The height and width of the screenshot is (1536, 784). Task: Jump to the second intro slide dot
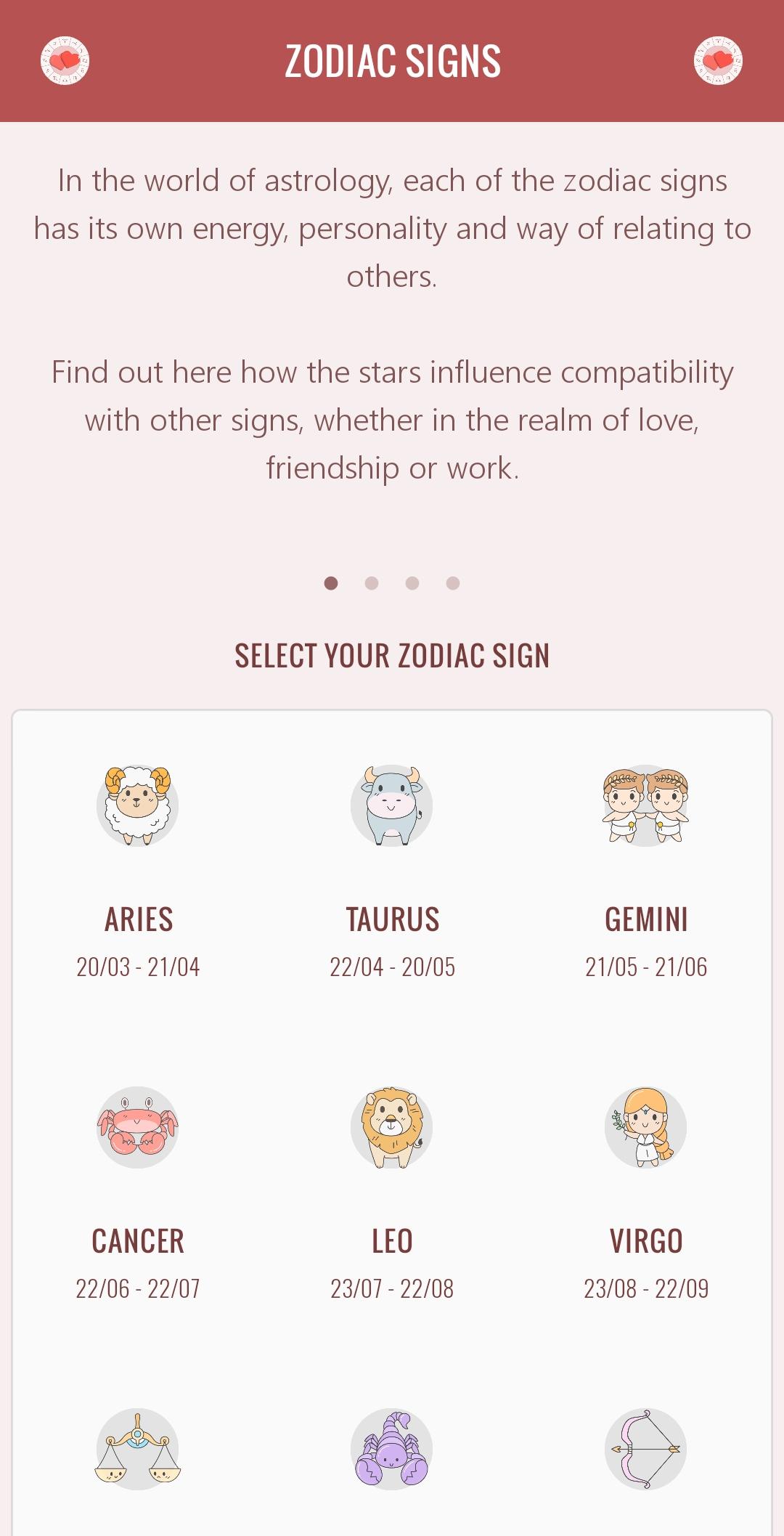click(372, 583)
